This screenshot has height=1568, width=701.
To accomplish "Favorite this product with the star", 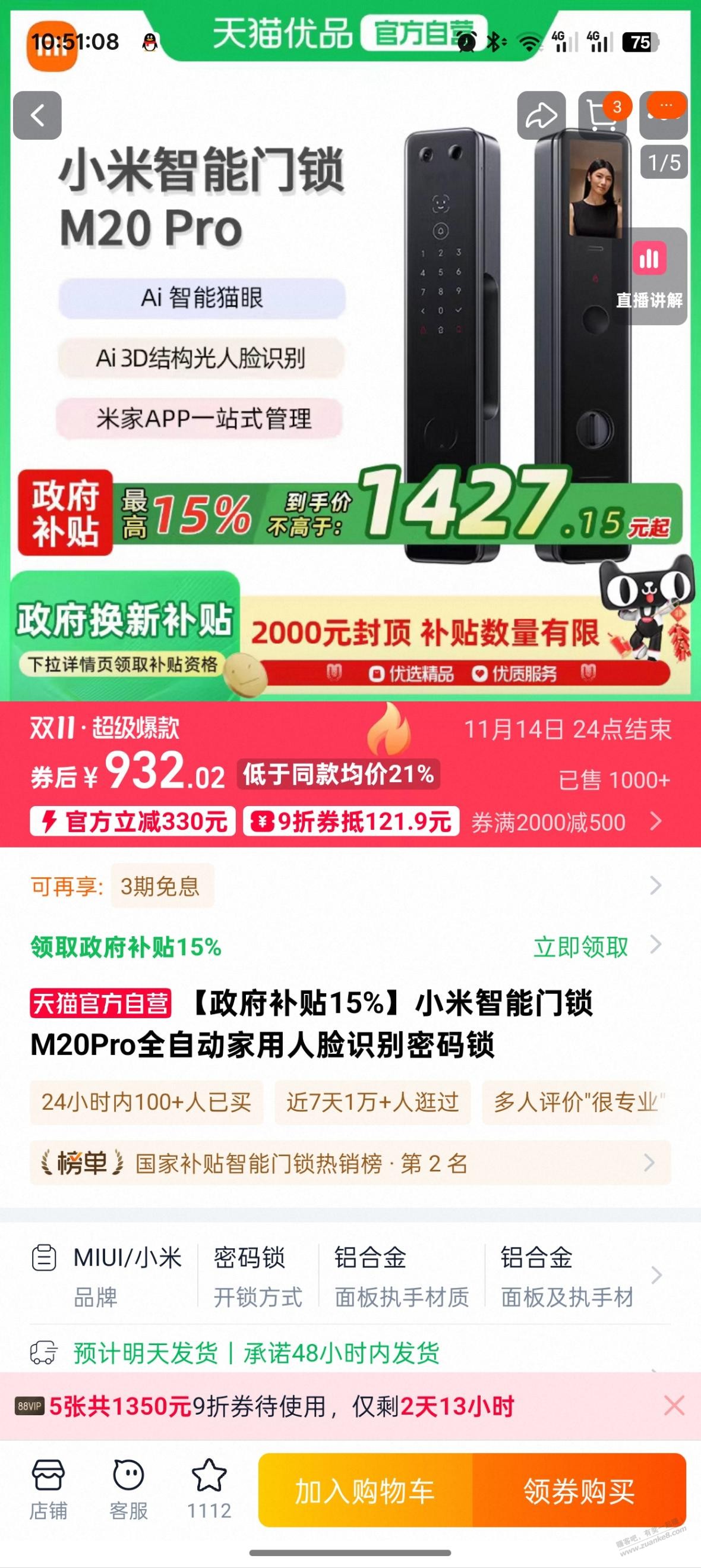I will pyautogui.click(x=209, y=1489).
